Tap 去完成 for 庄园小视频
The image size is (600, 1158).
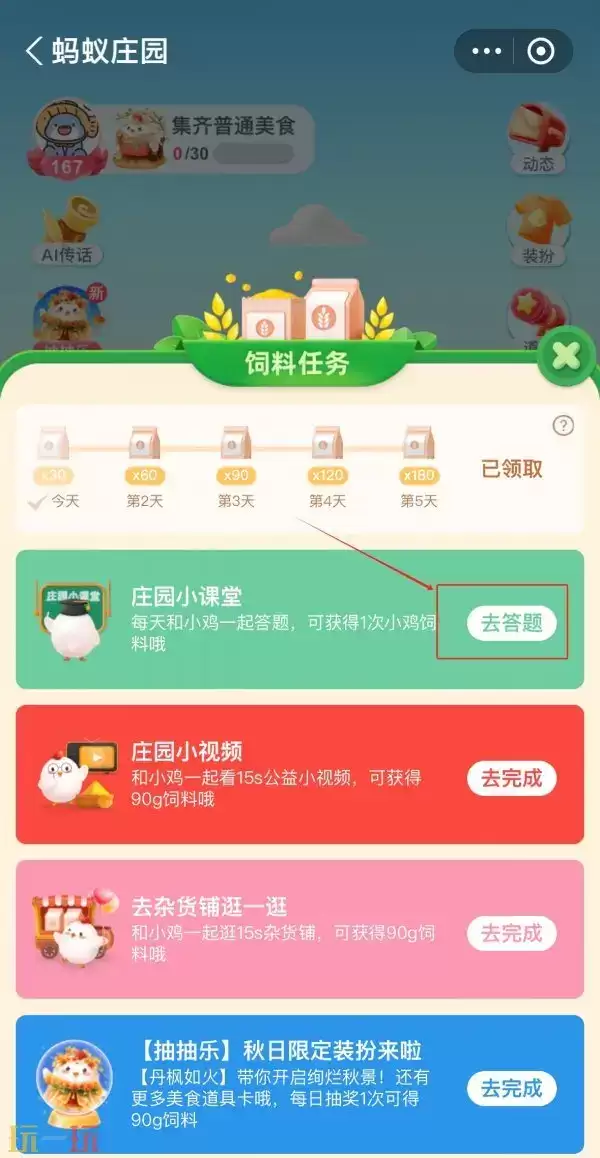[x=511, y=778]
